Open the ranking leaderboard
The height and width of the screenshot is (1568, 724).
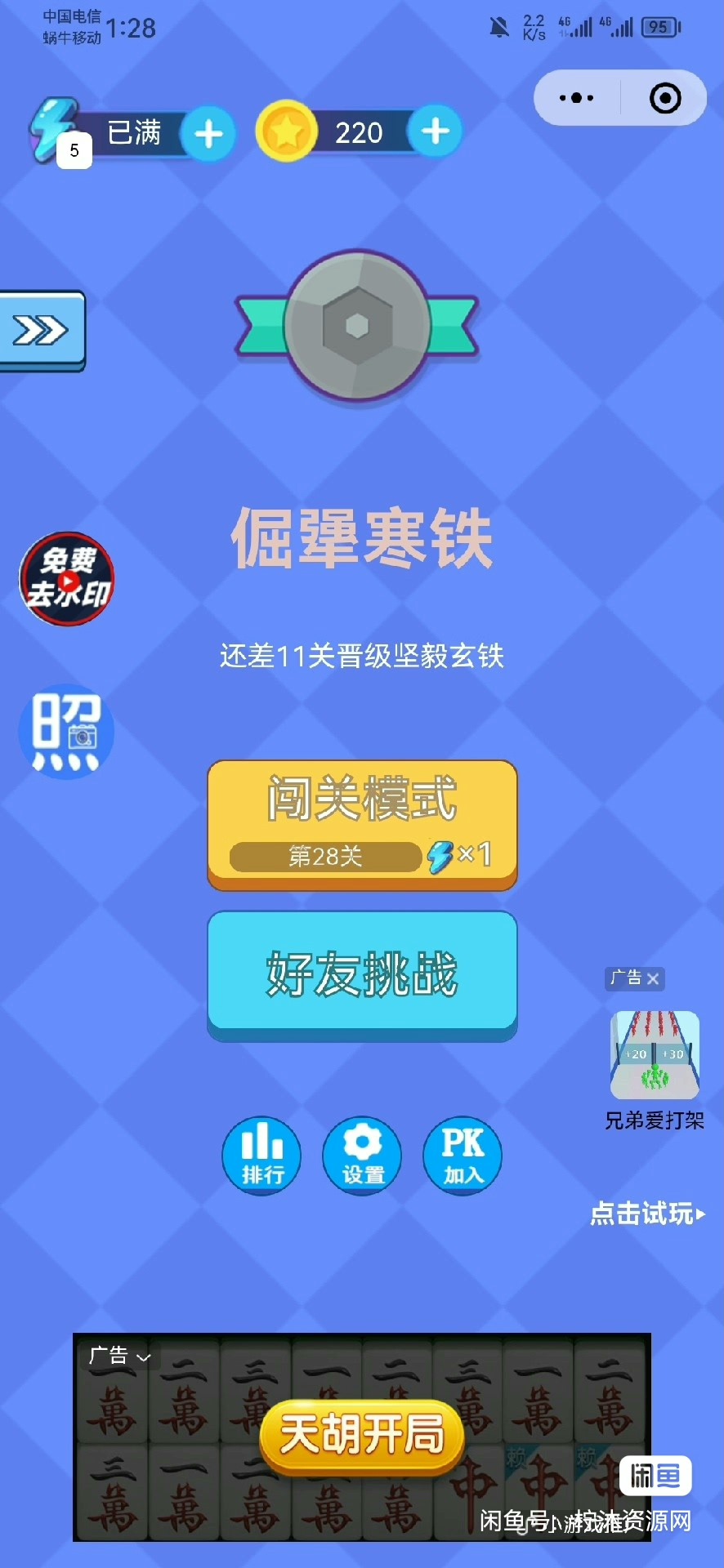(261, 1155)
